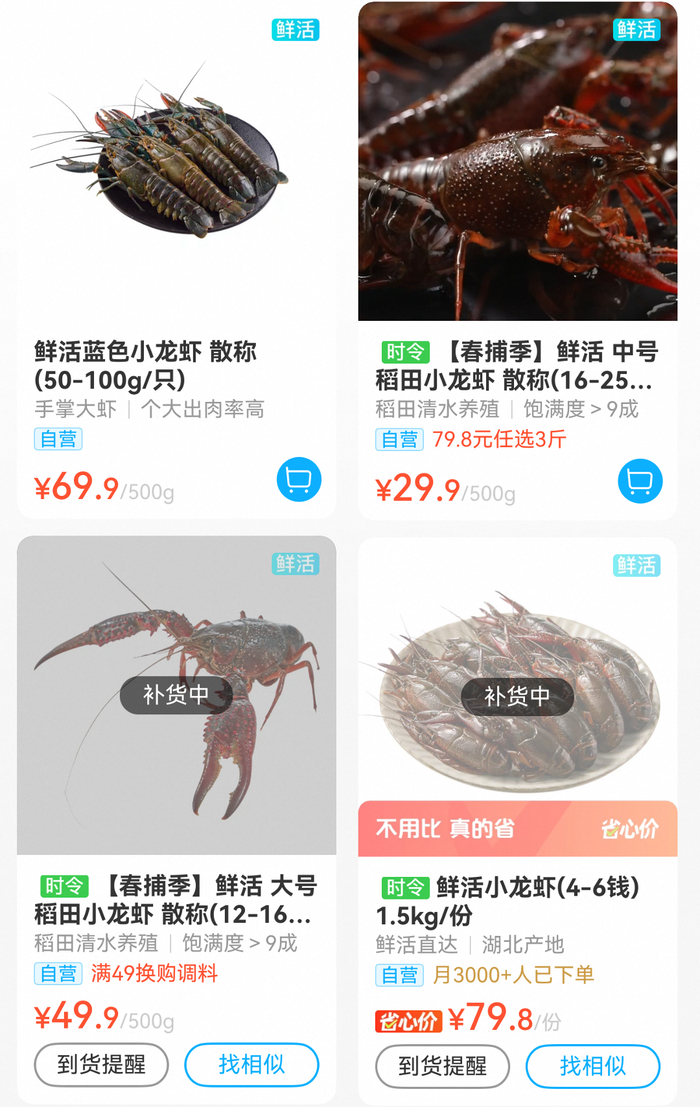Enable 到货提醒 for 鲜活小龙虾(4-6钱)

pyautogui.click(x=442, y=1066)
